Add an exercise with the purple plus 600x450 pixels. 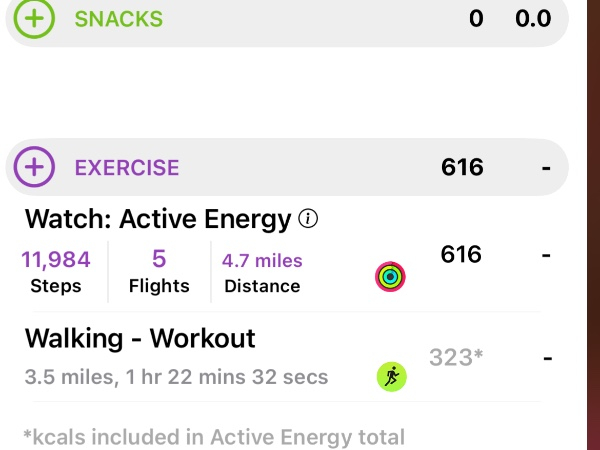point(36,167)
